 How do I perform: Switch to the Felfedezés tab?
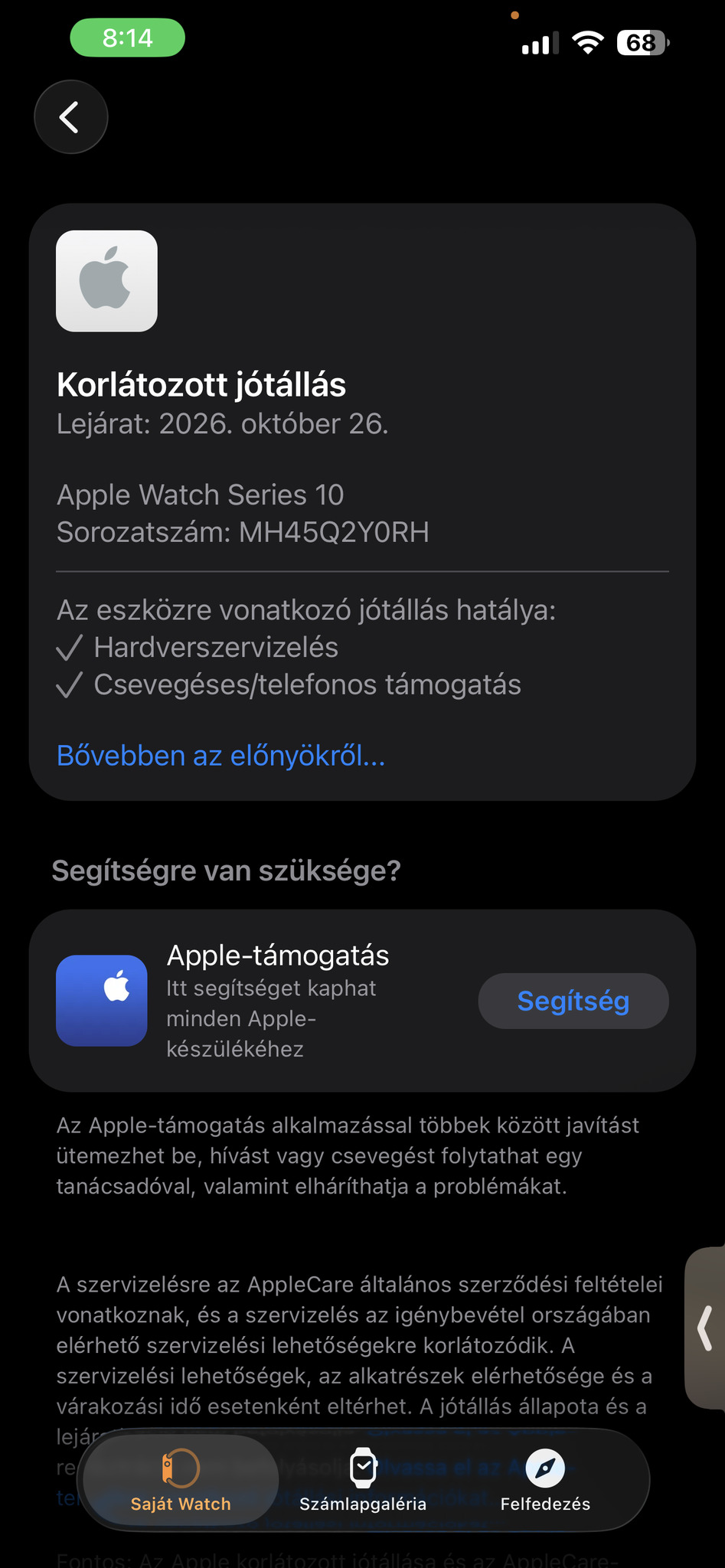[545, 1480]
